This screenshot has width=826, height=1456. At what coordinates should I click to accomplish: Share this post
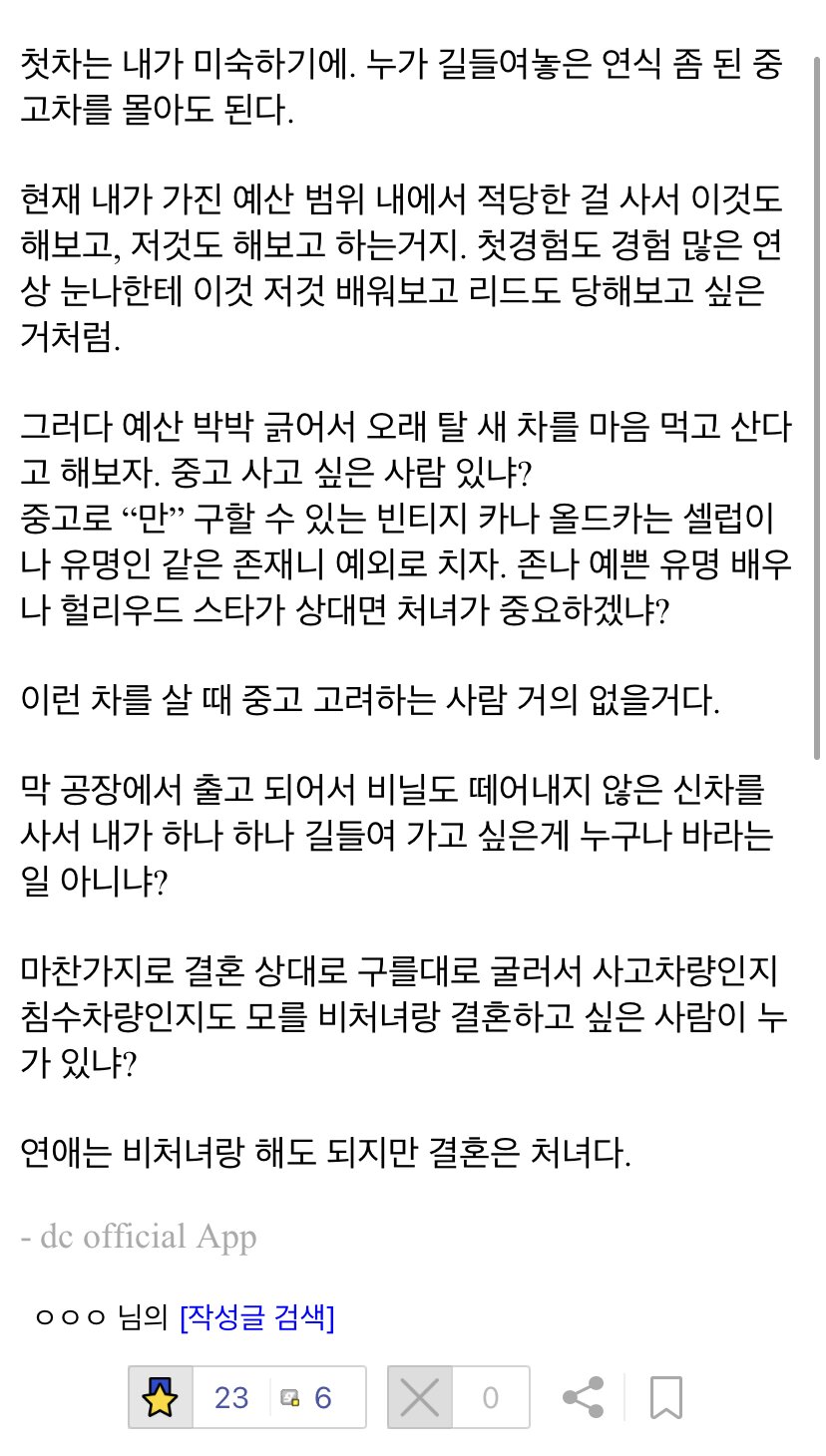(584, 1397)
